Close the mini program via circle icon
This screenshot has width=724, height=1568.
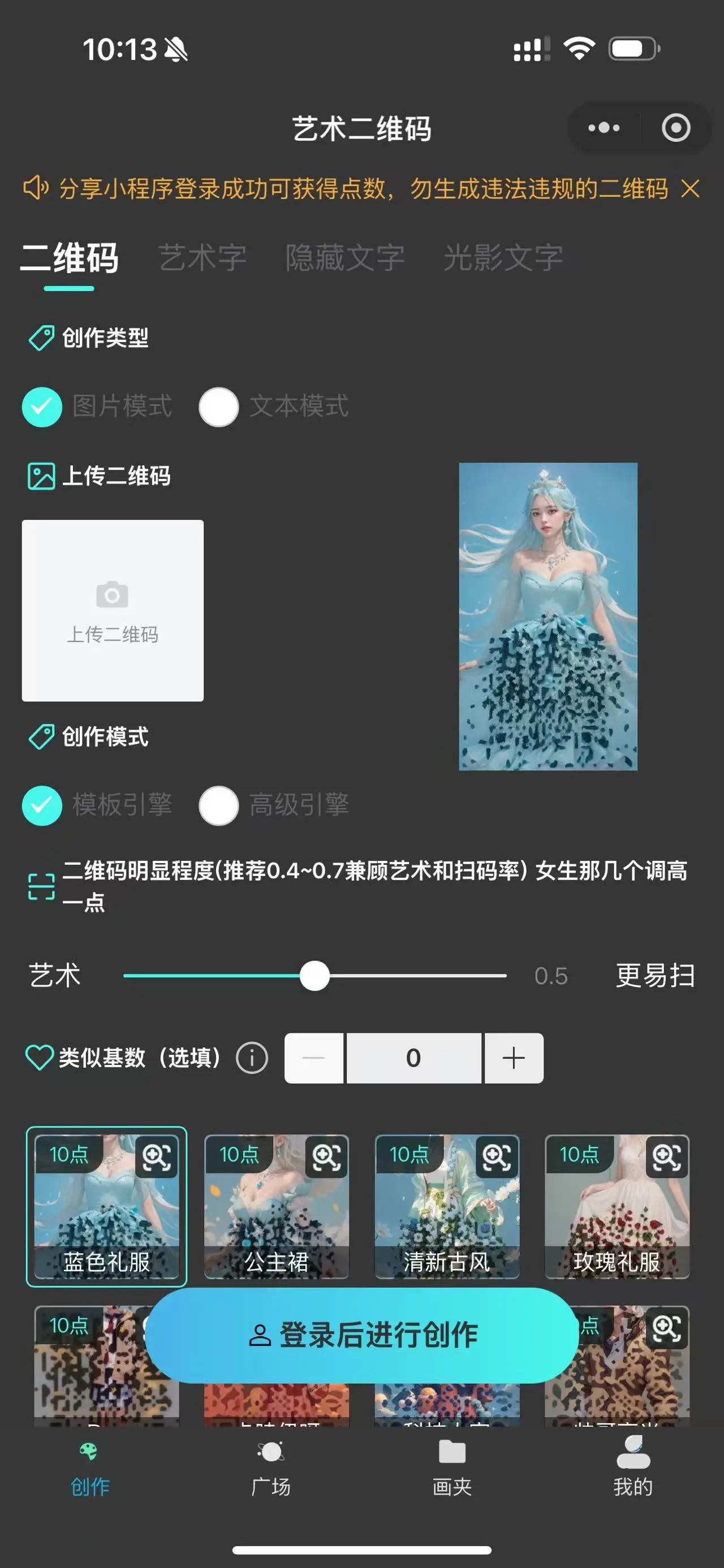(675, 128)
